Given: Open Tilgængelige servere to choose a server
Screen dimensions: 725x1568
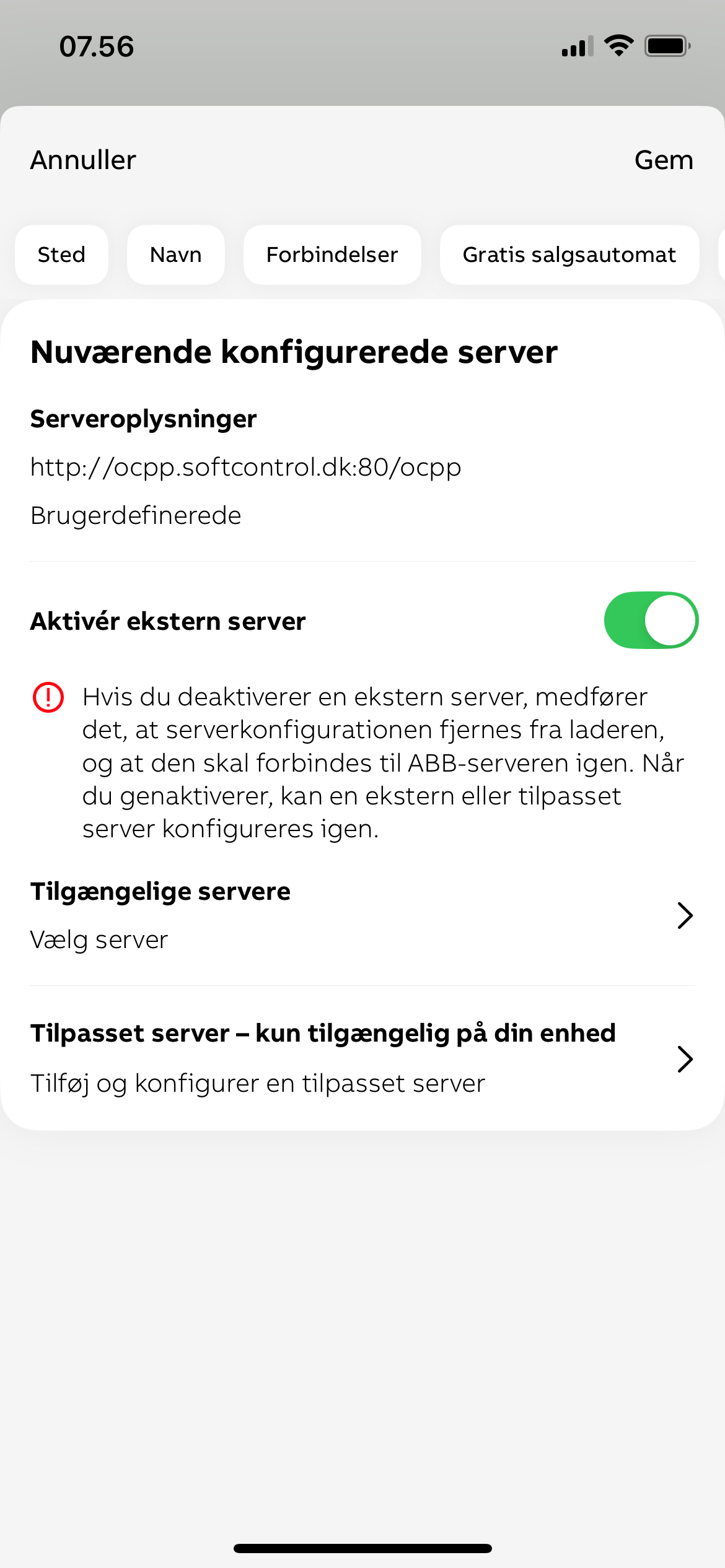Looking at the screenshot, I should tap(362, 915).
